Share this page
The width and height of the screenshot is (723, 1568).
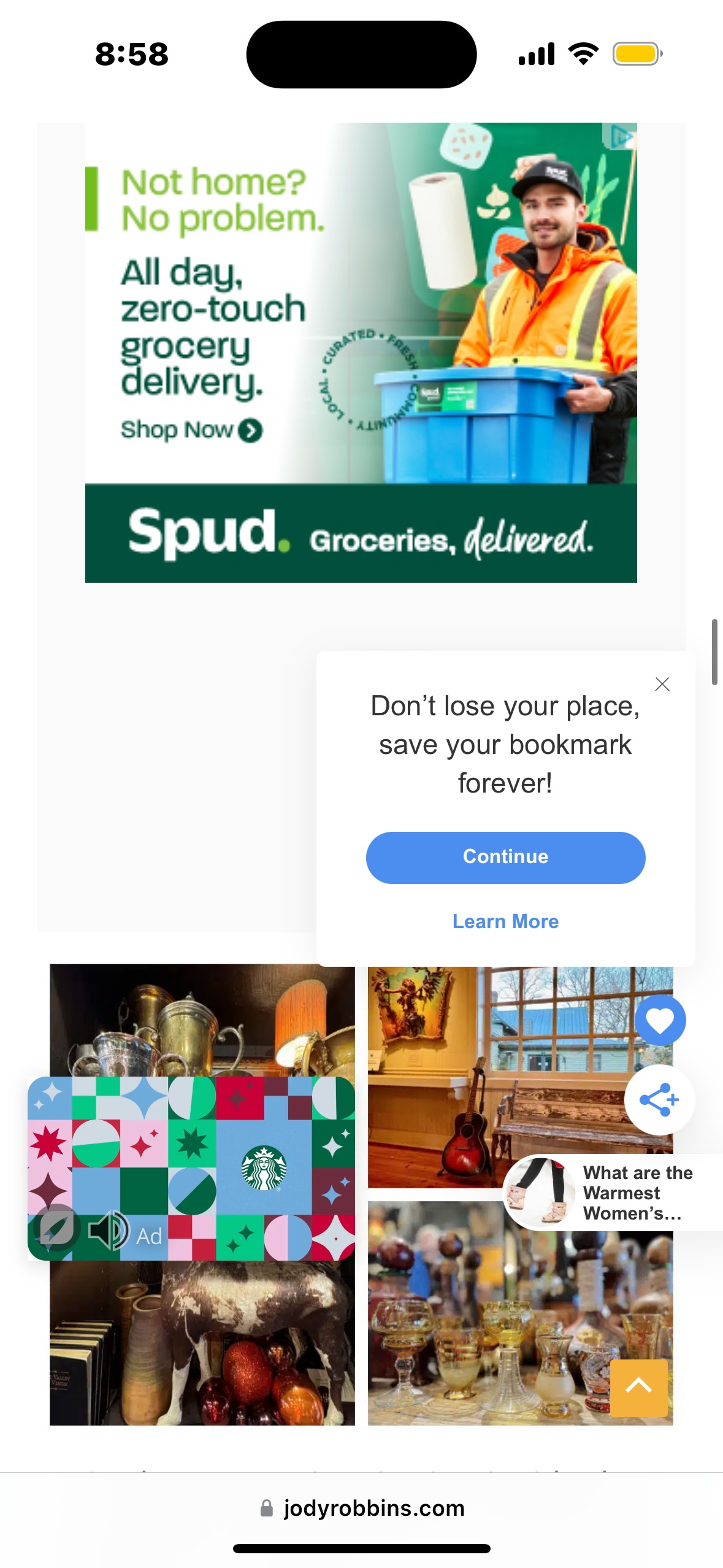click(x=659, y=1100)
